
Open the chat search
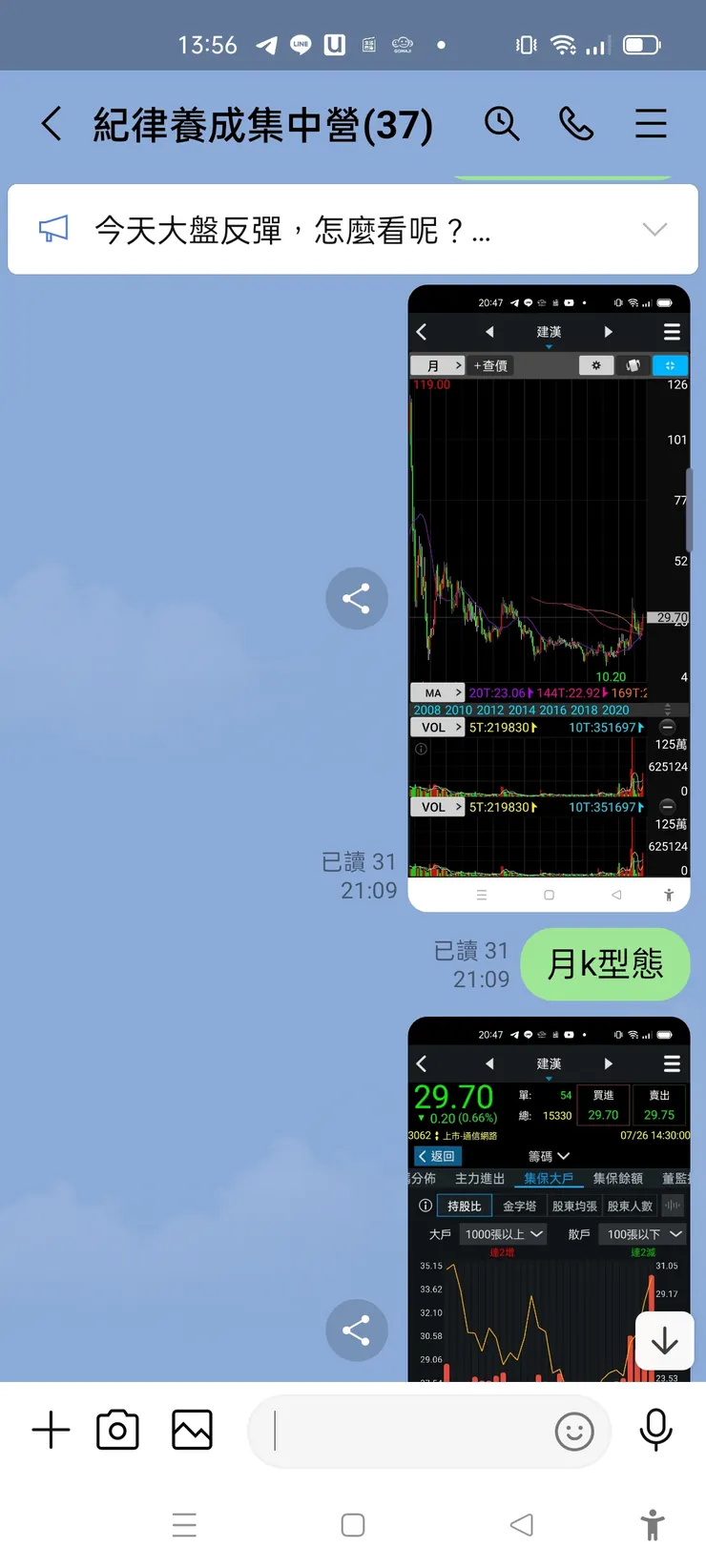[x=503, y=124]
